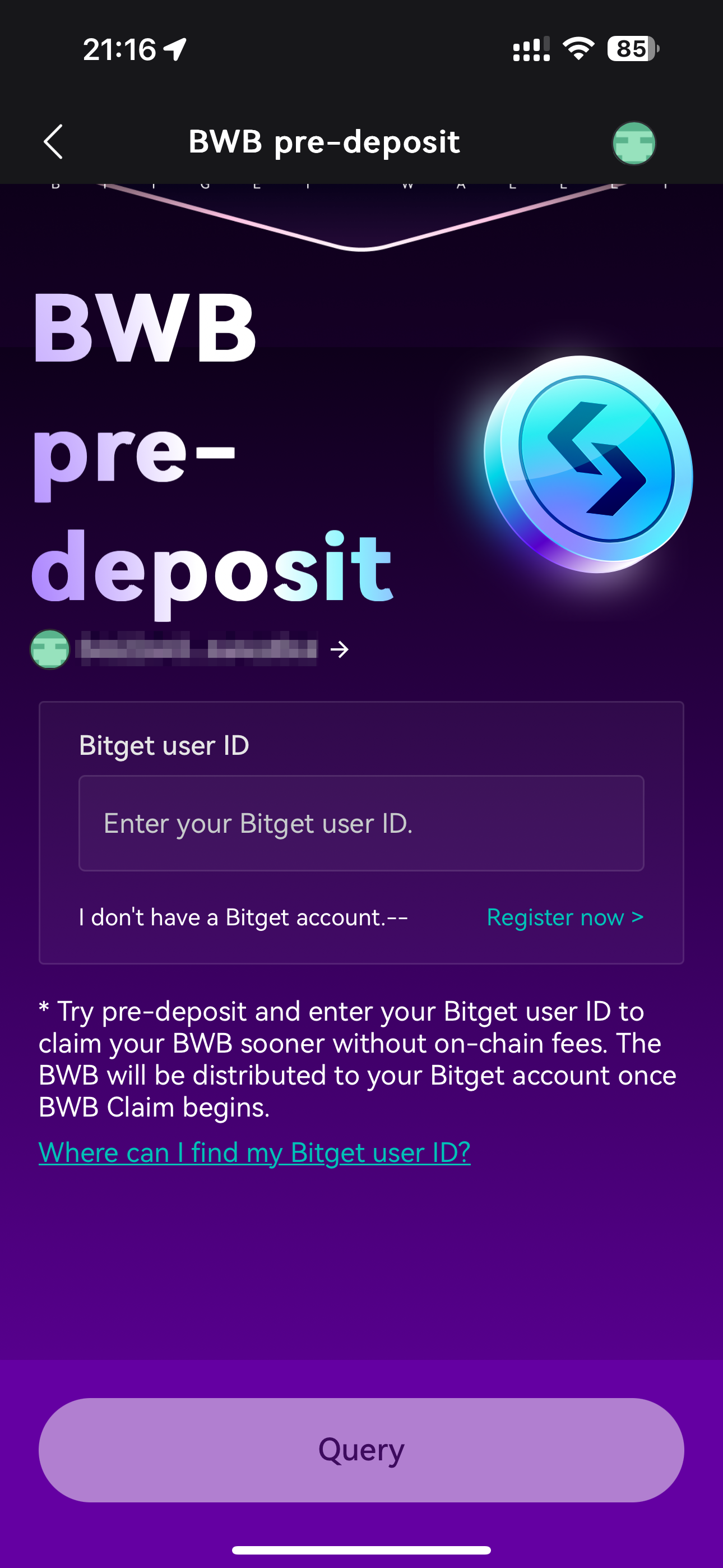Viewport: 723px width, 1568px height.
Task: Focus the Bitget user ID field
Action: (x=361, y=823)
